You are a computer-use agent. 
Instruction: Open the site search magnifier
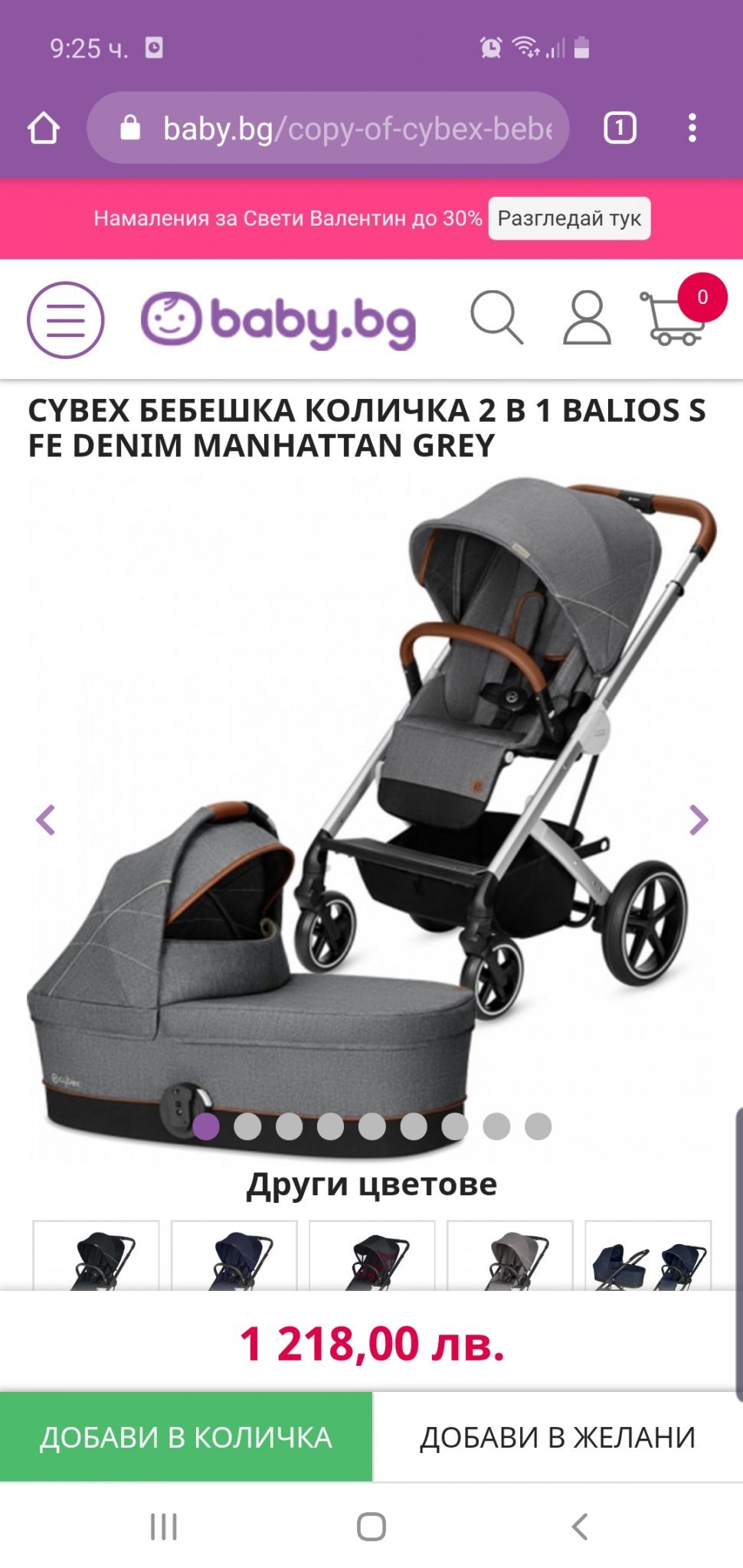(496, 317)
